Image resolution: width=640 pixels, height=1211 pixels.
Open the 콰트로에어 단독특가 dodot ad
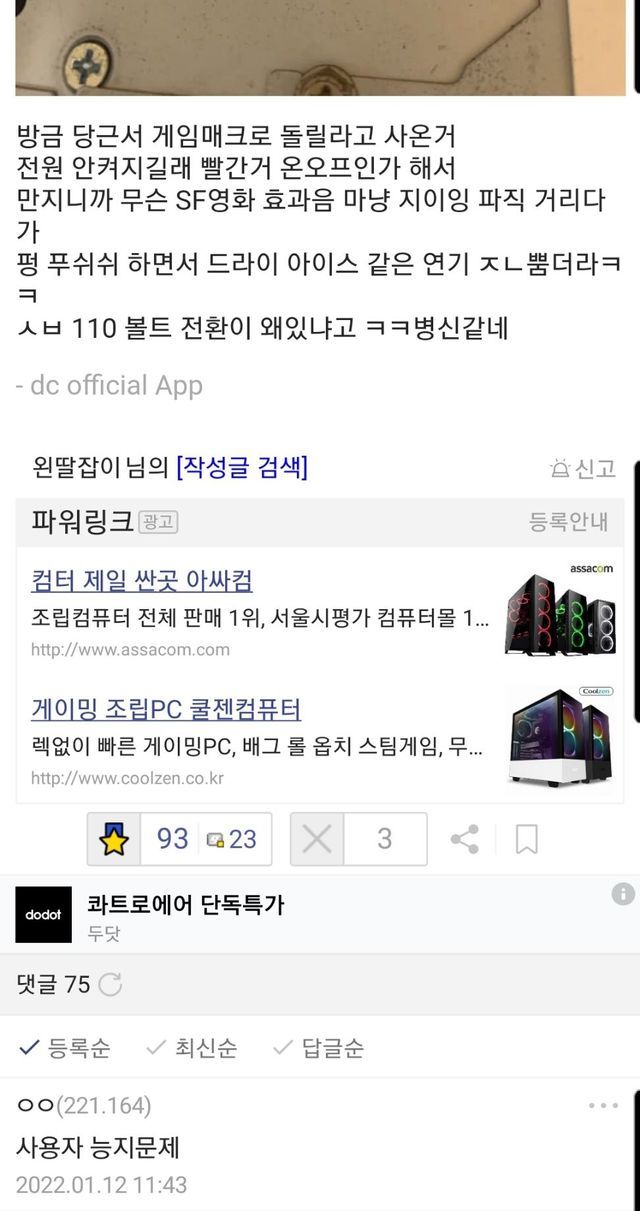tap(185, 905)
